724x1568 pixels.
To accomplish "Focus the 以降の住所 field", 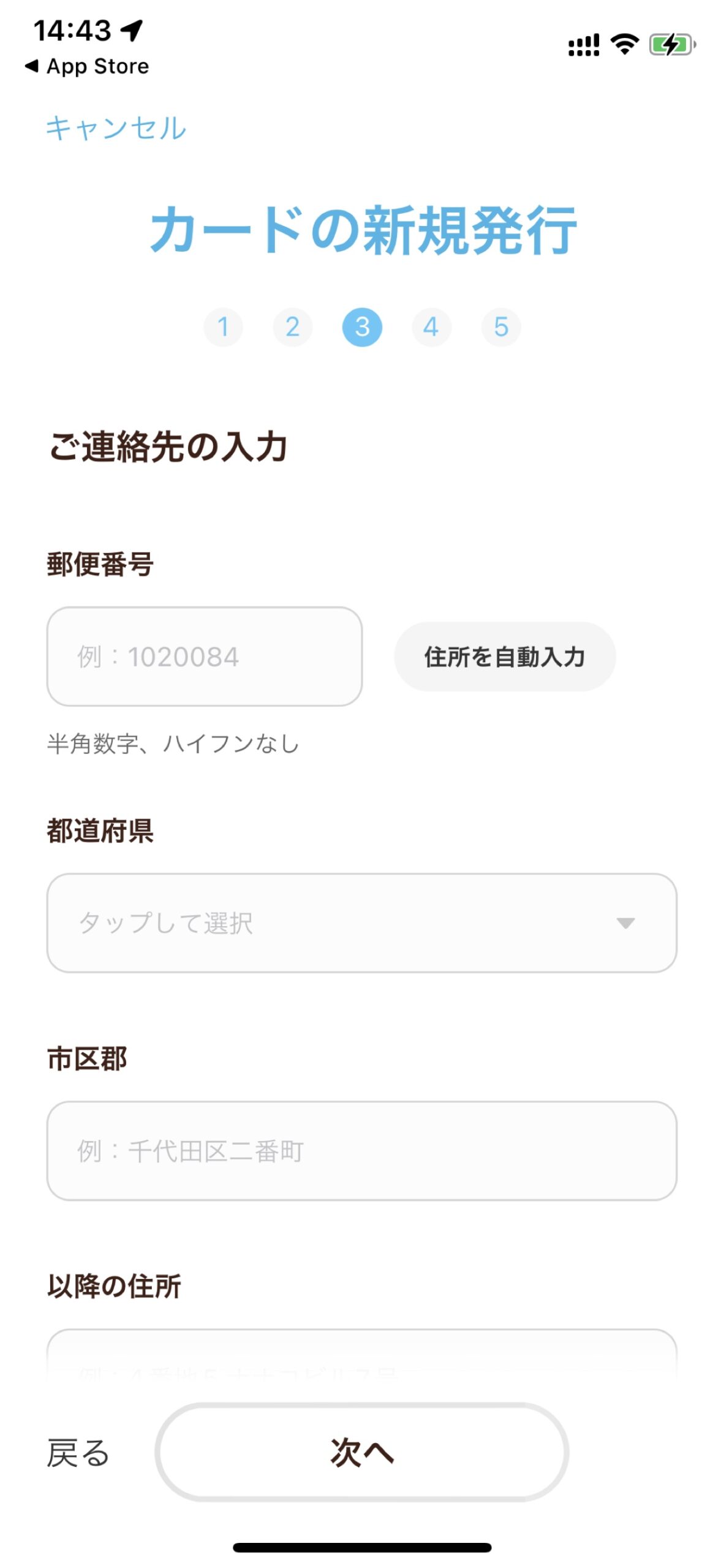I will pos(362,1354).
